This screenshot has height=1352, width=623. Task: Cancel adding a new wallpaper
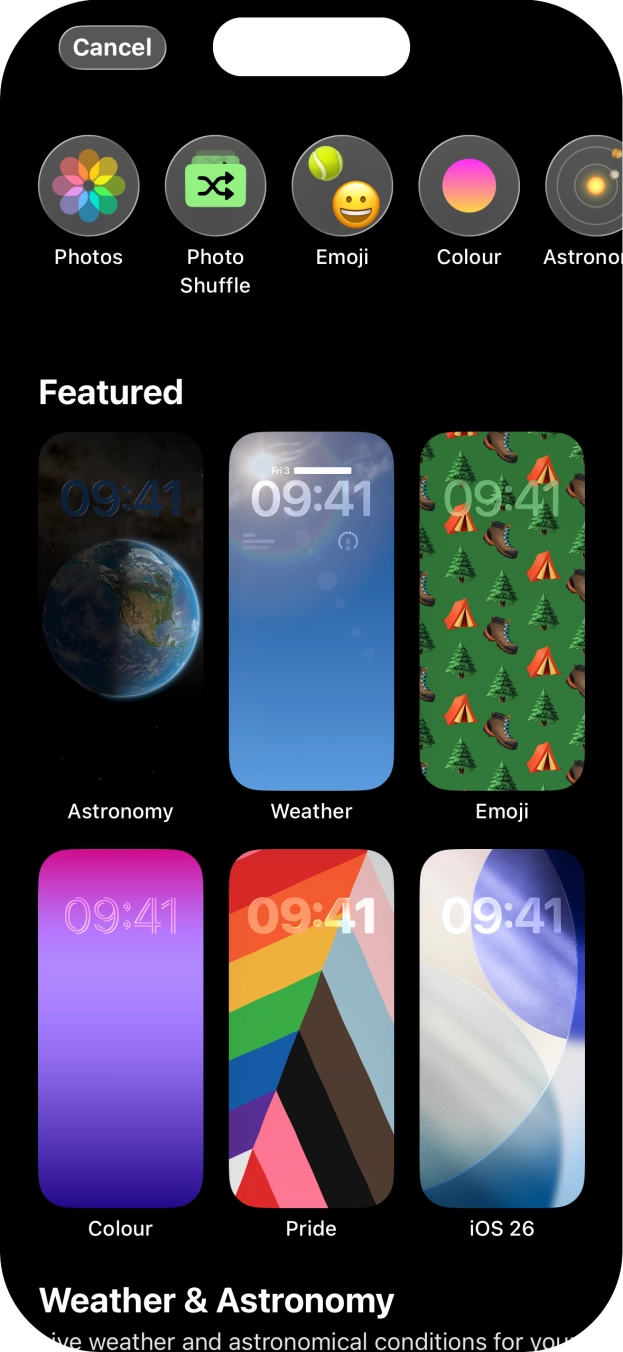(112, 48)
